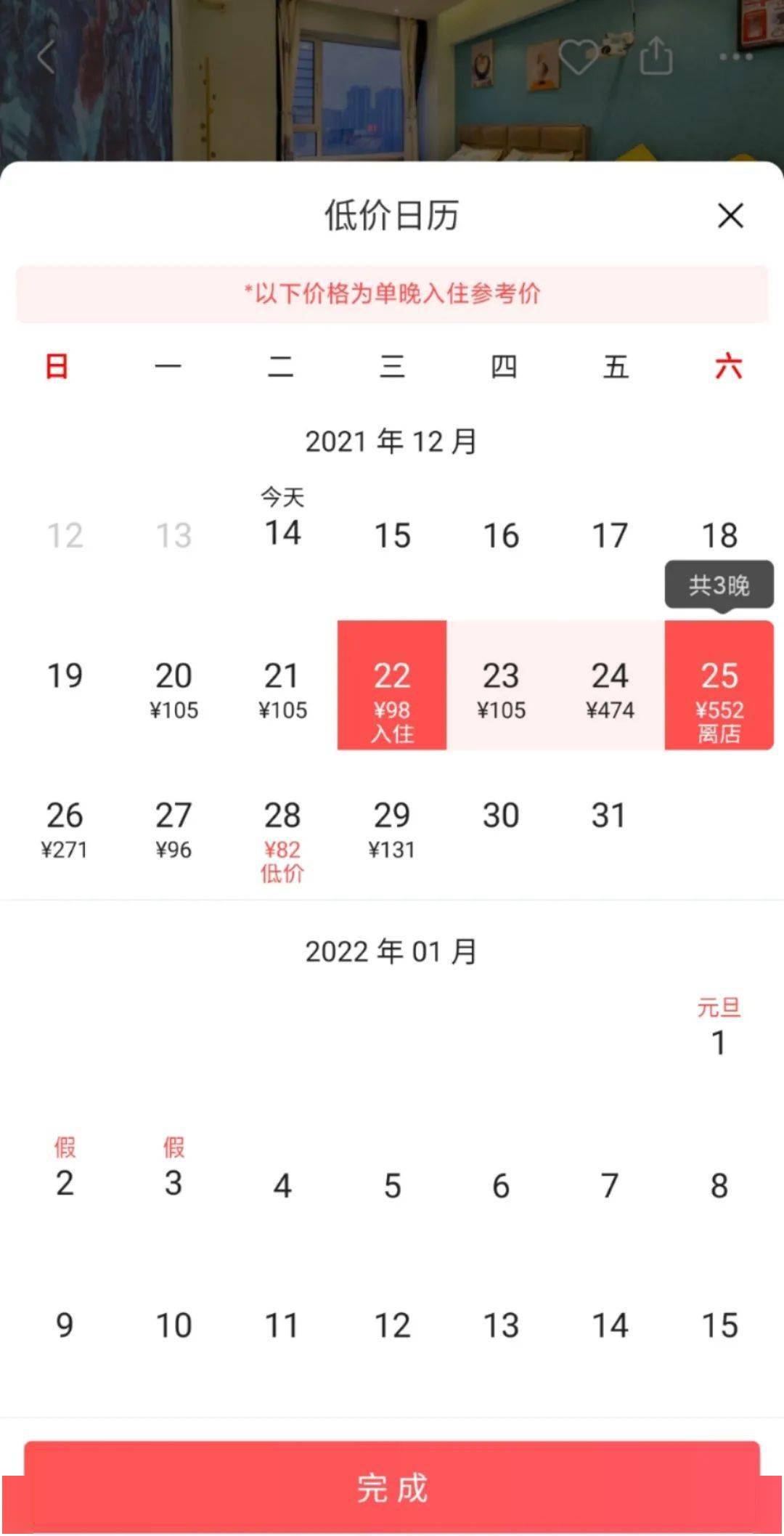Choose December 27 priced ¥96
The image size is (784, 1536).
tap(173, 826)
